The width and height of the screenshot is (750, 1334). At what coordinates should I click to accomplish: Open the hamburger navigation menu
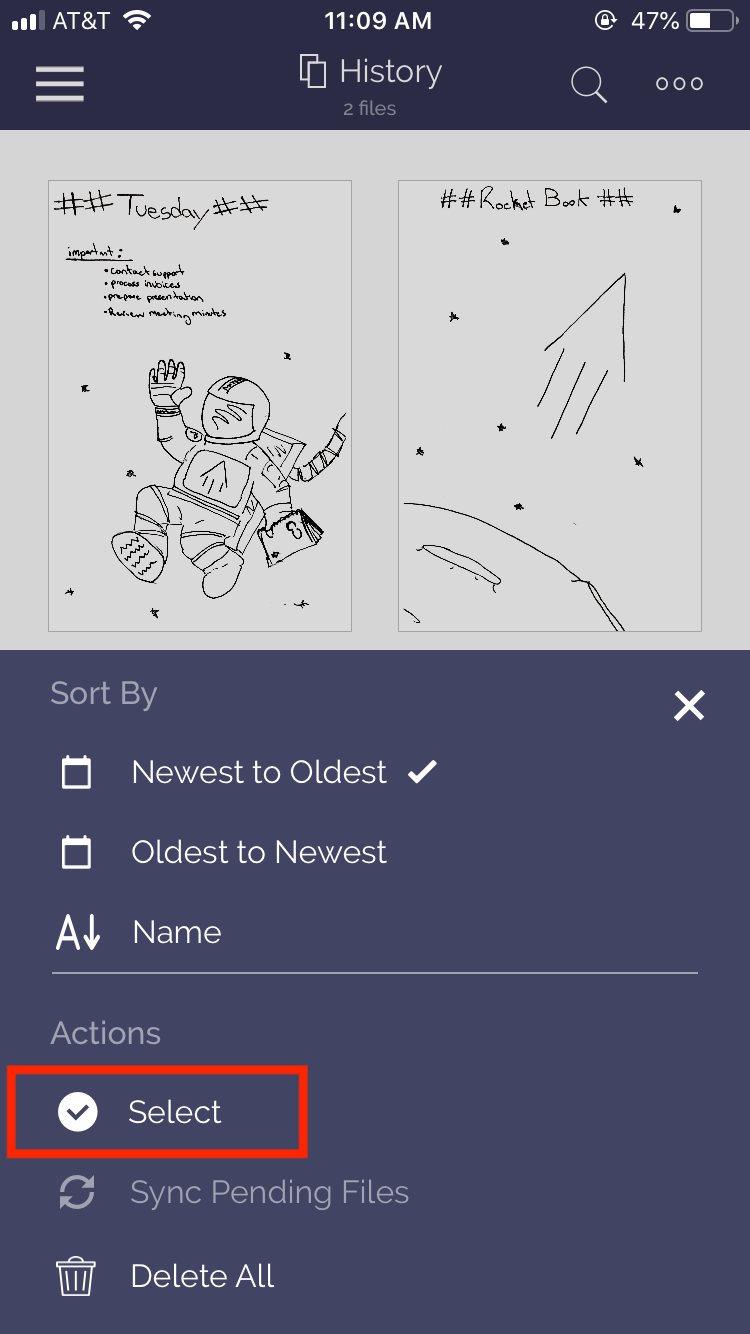pos(59,84)
